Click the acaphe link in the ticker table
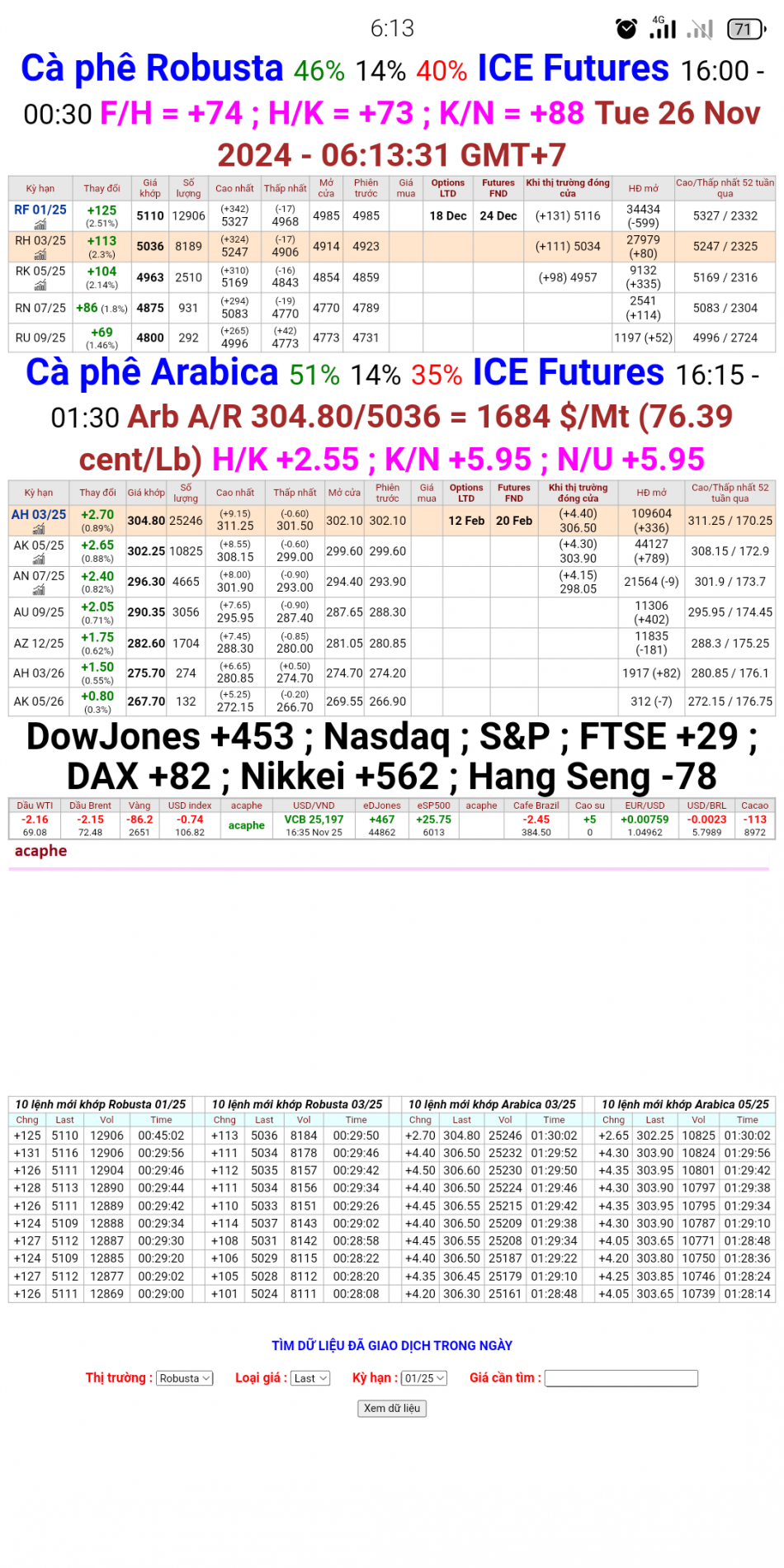This screenshot has height=1568, width=784. [x=245, y=826]
